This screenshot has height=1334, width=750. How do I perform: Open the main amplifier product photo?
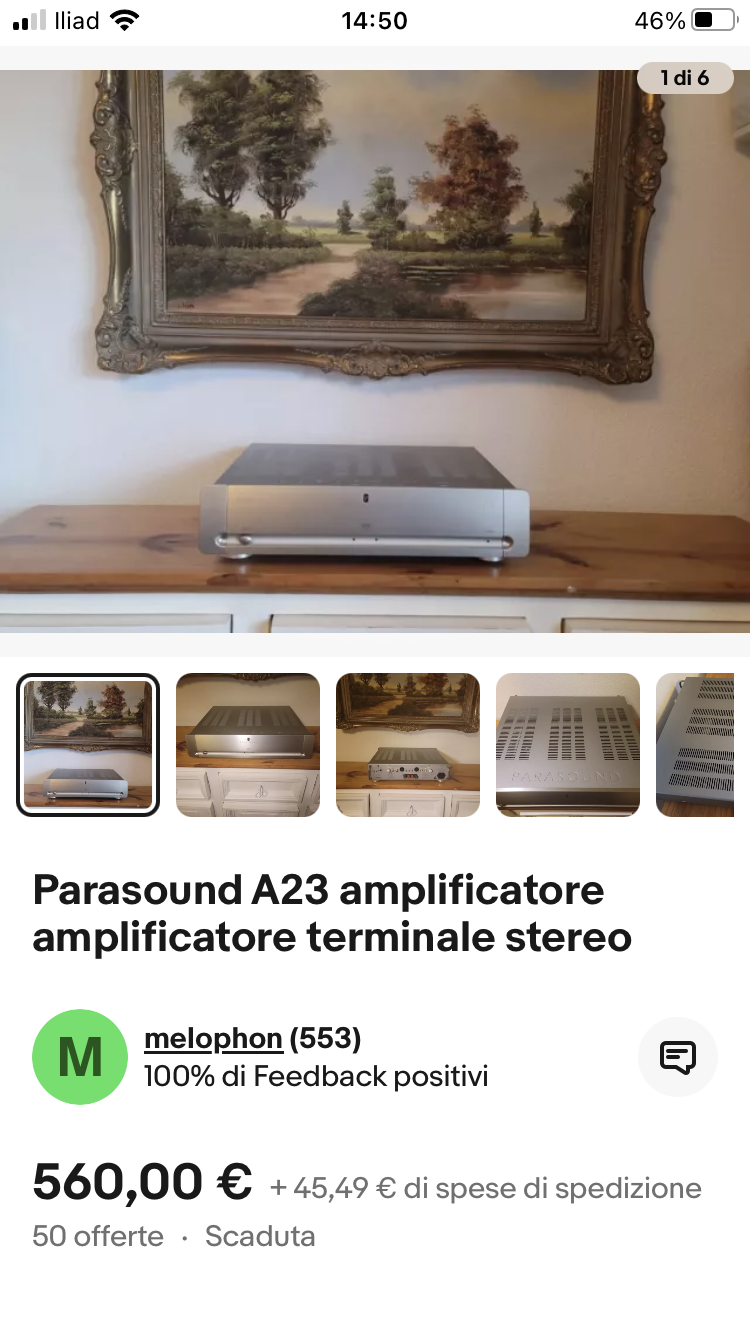coord(375,351)
